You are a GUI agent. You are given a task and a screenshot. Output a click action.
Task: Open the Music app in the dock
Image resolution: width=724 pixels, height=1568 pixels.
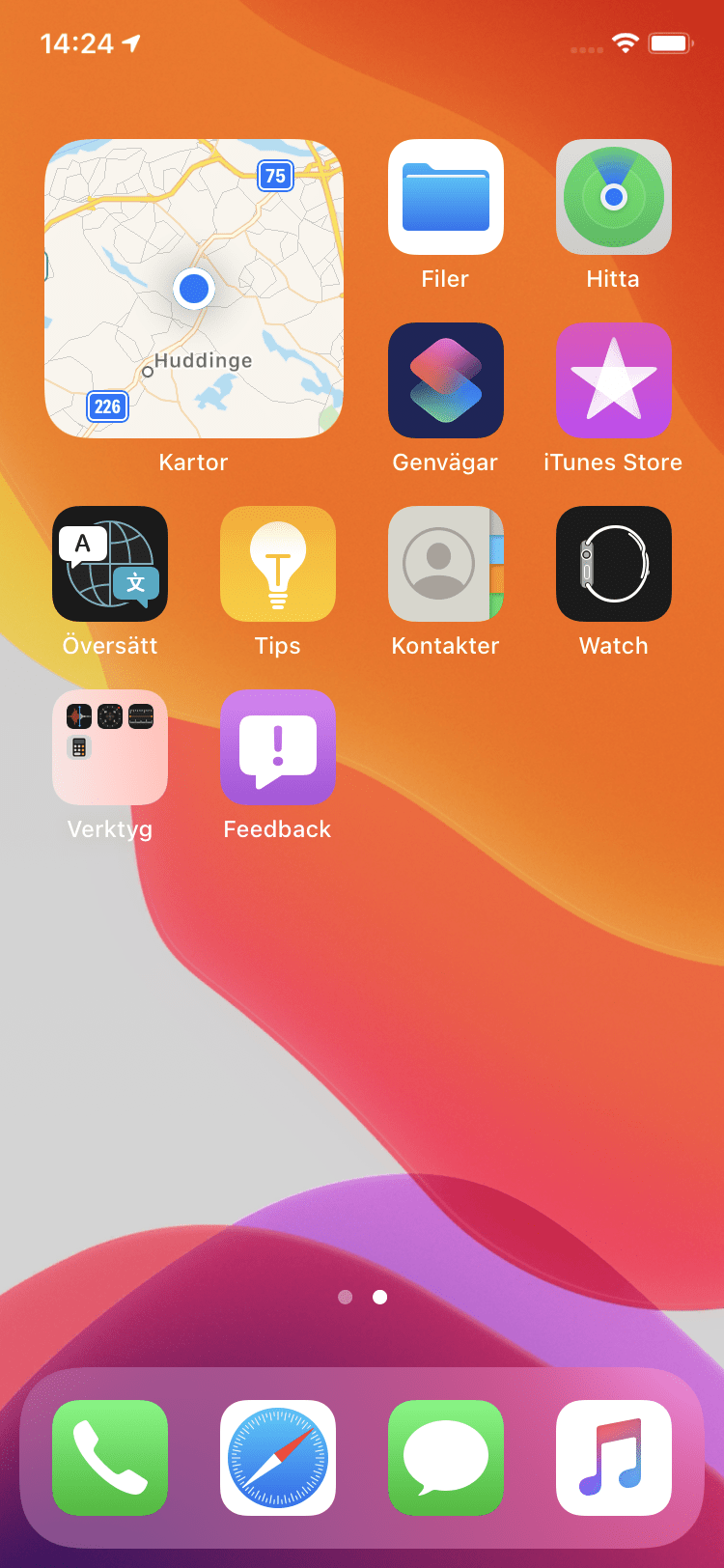[614, 1458]
